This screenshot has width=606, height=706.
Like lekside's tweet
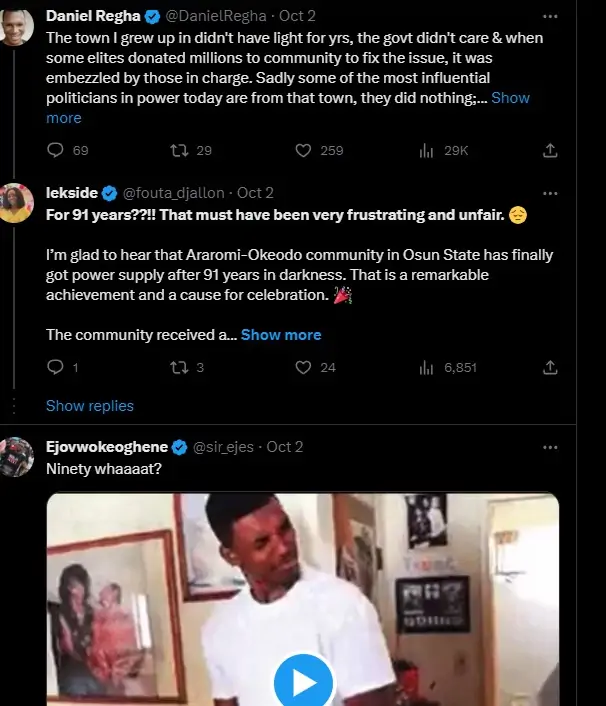(304, 367)
